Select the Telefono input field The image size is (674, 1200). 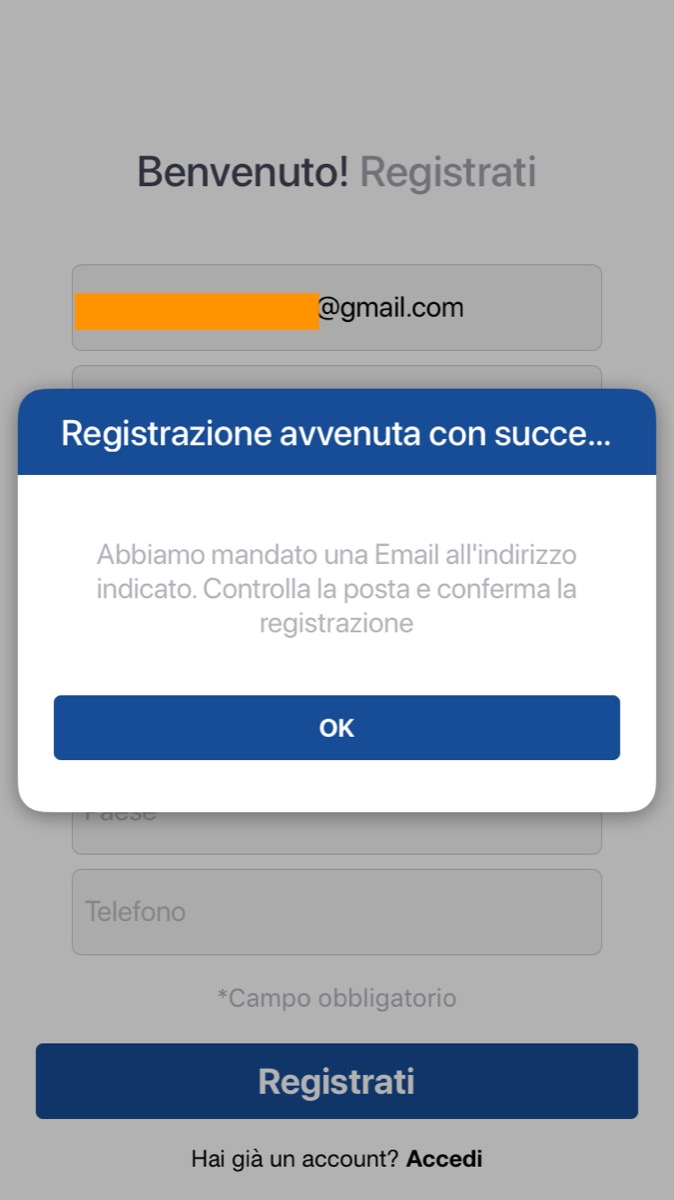pos(336,911)
